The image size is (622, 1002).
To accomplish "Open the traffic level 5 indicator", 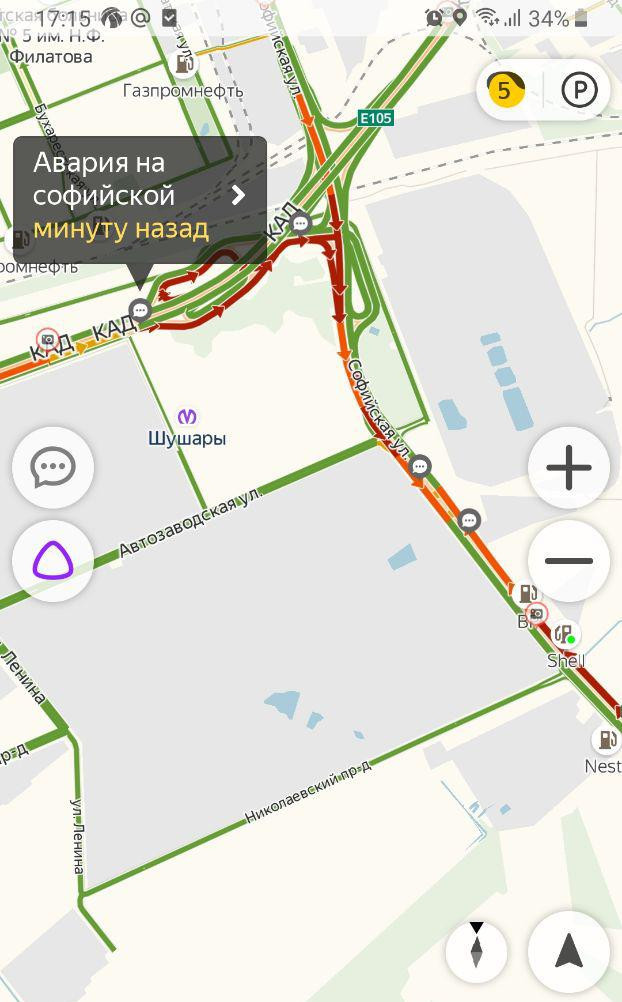I will (x=505, y=90).
